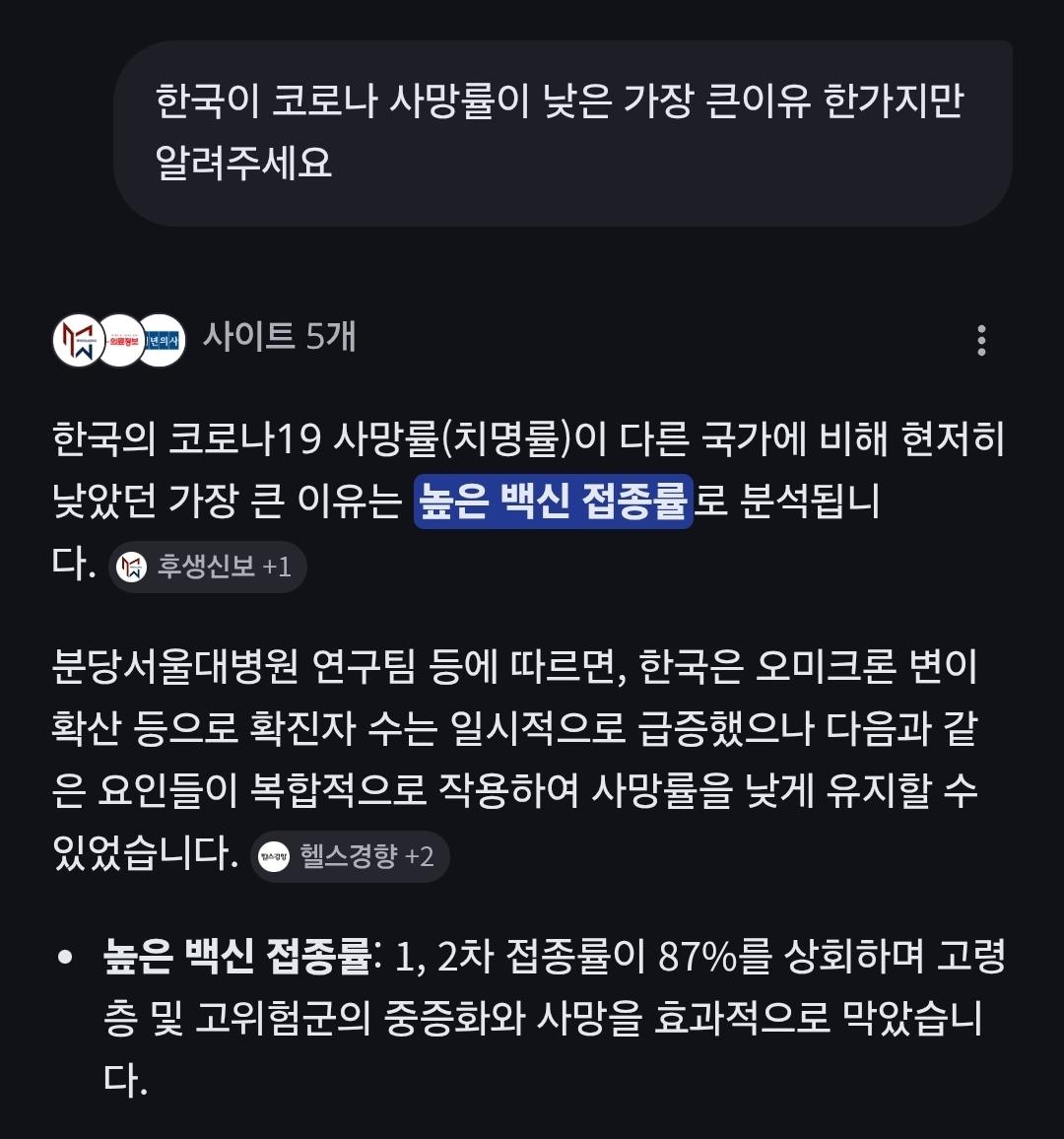Open the three-dot overflow menu

pos(980,340)
